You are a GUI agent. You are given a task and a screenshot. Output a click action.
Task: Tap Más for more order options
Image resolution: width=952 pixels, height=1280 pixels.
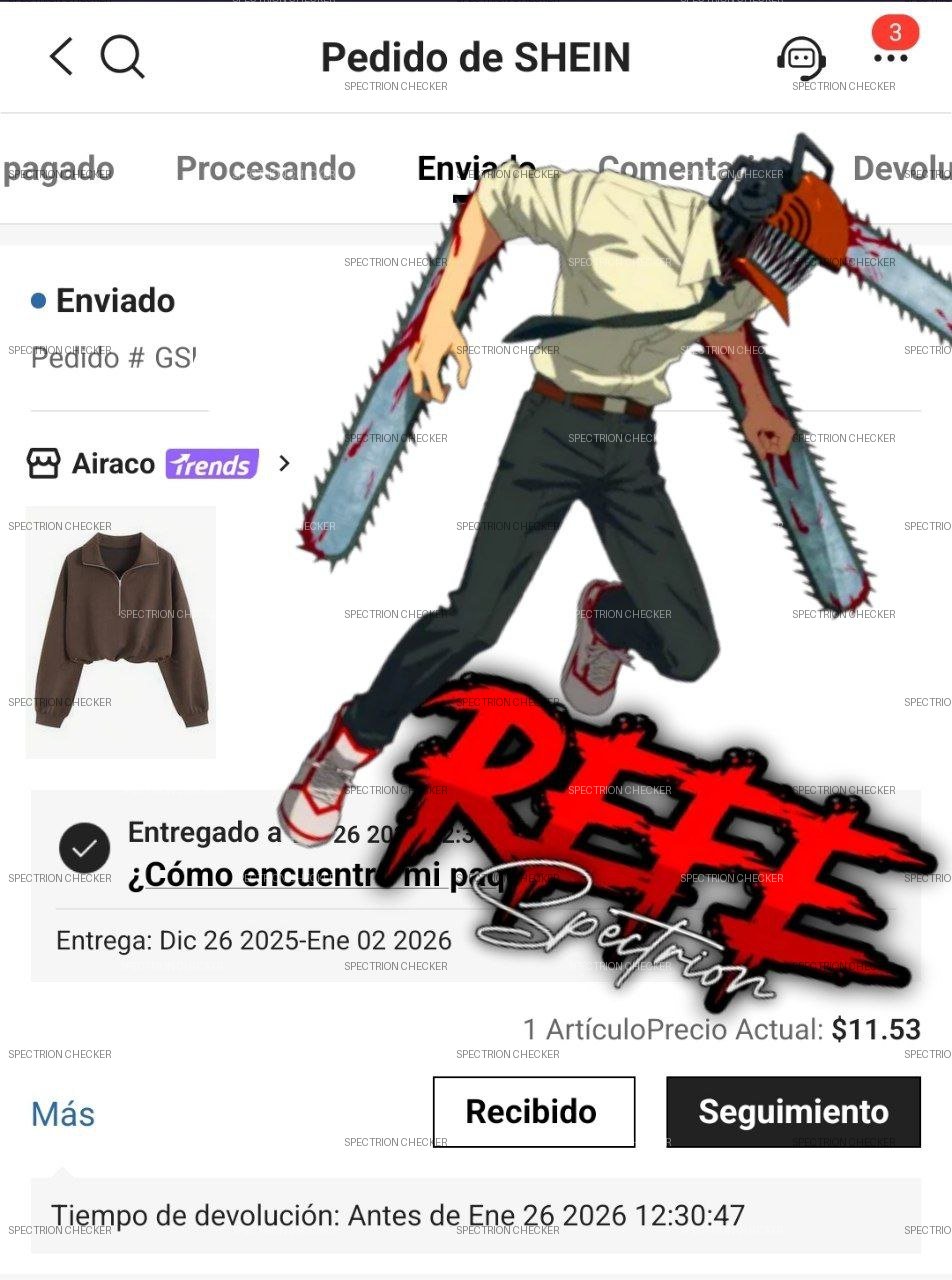coord(63,1114)
